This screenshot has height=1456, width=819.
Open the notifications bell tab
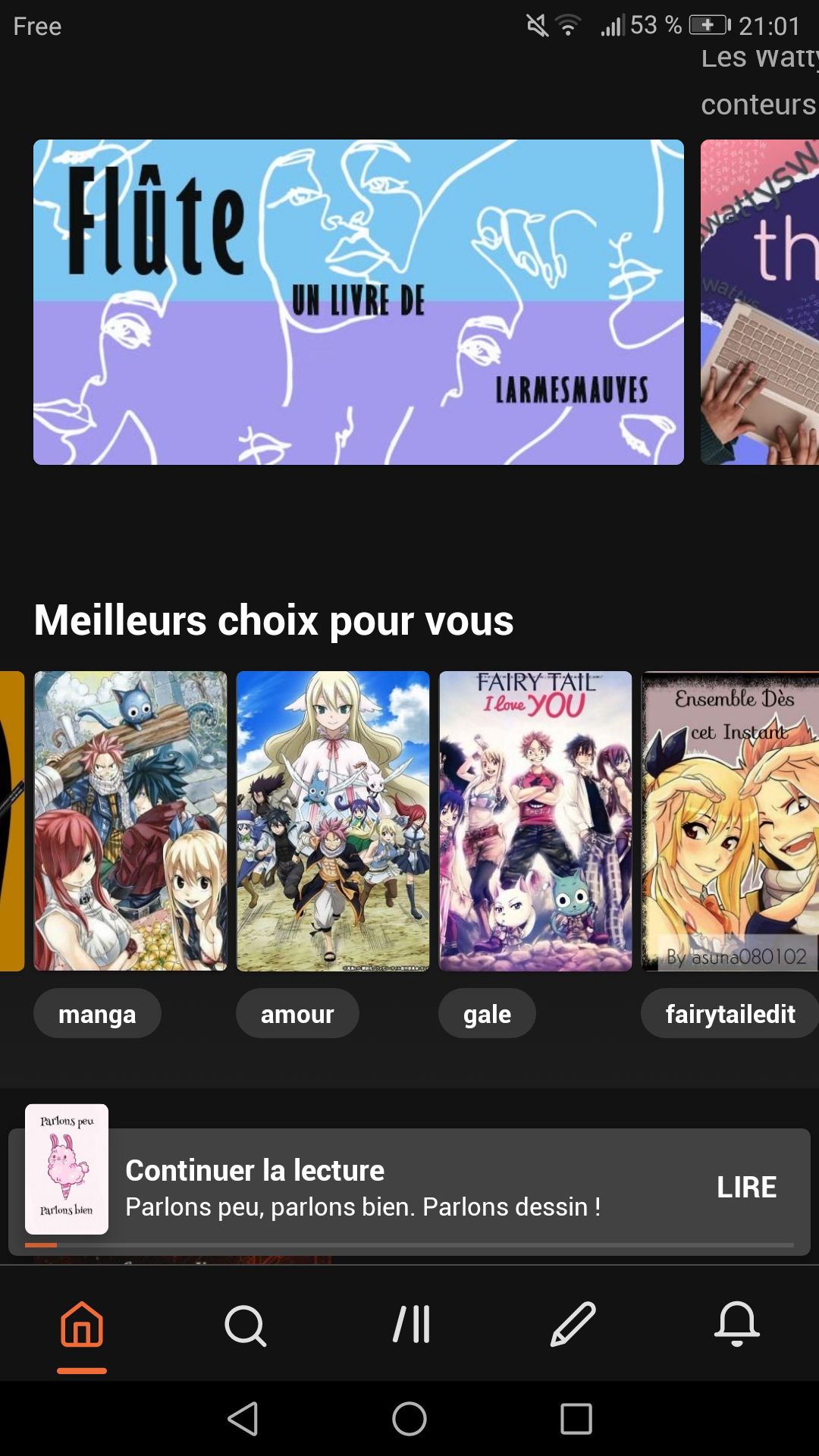[737, 1325]
